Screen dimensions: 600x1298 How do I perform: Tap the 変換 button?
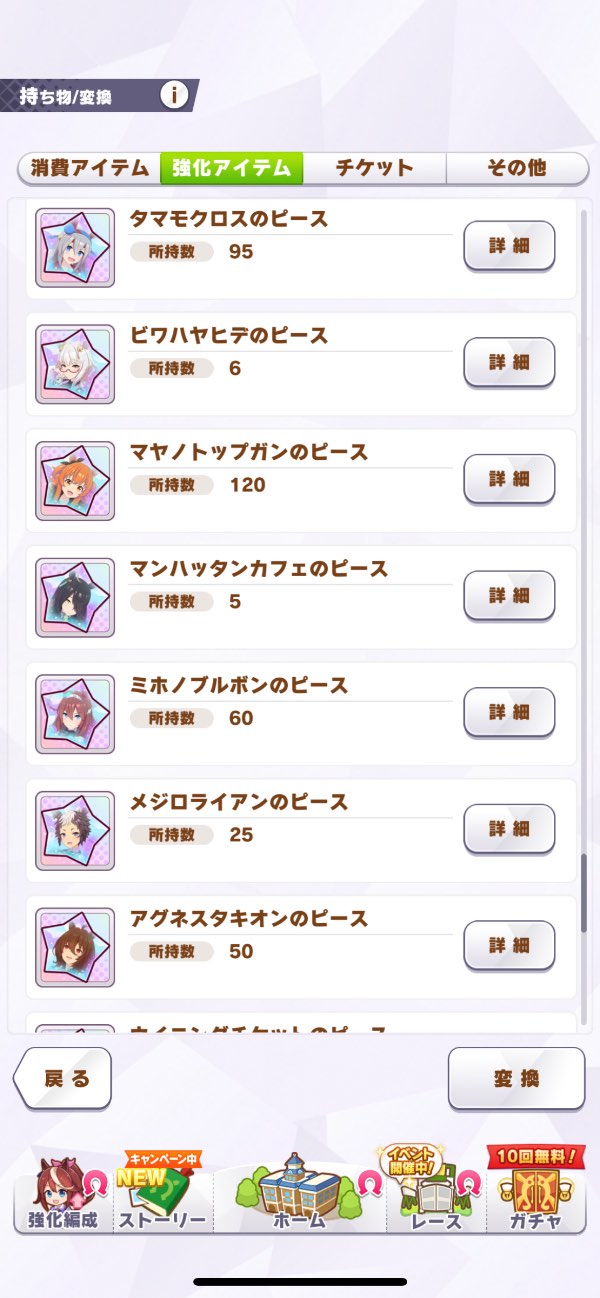516,1079
